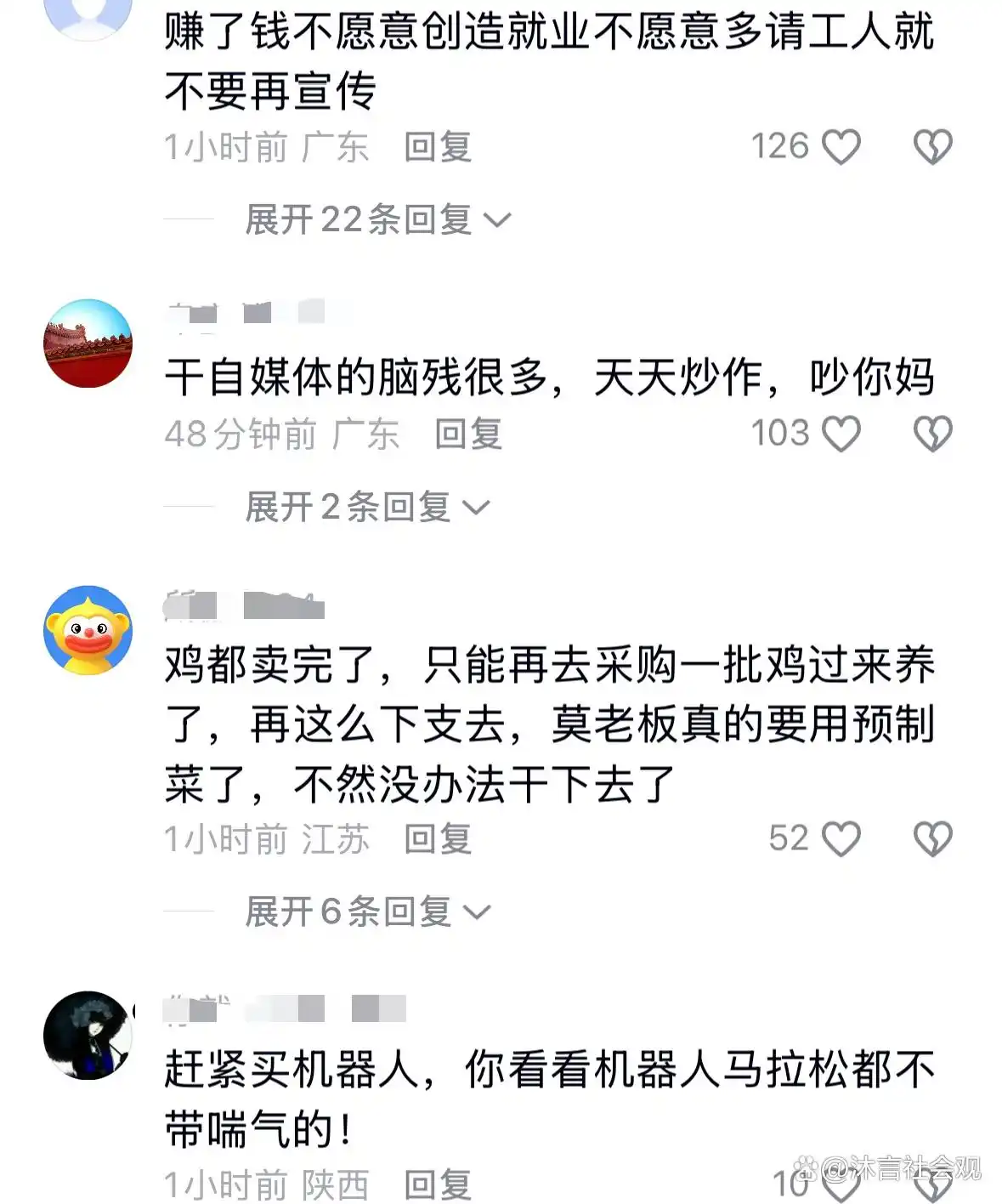
Task: Reply to the comment from 江苏
Action: pyautogui.click(x=438, y=839)
